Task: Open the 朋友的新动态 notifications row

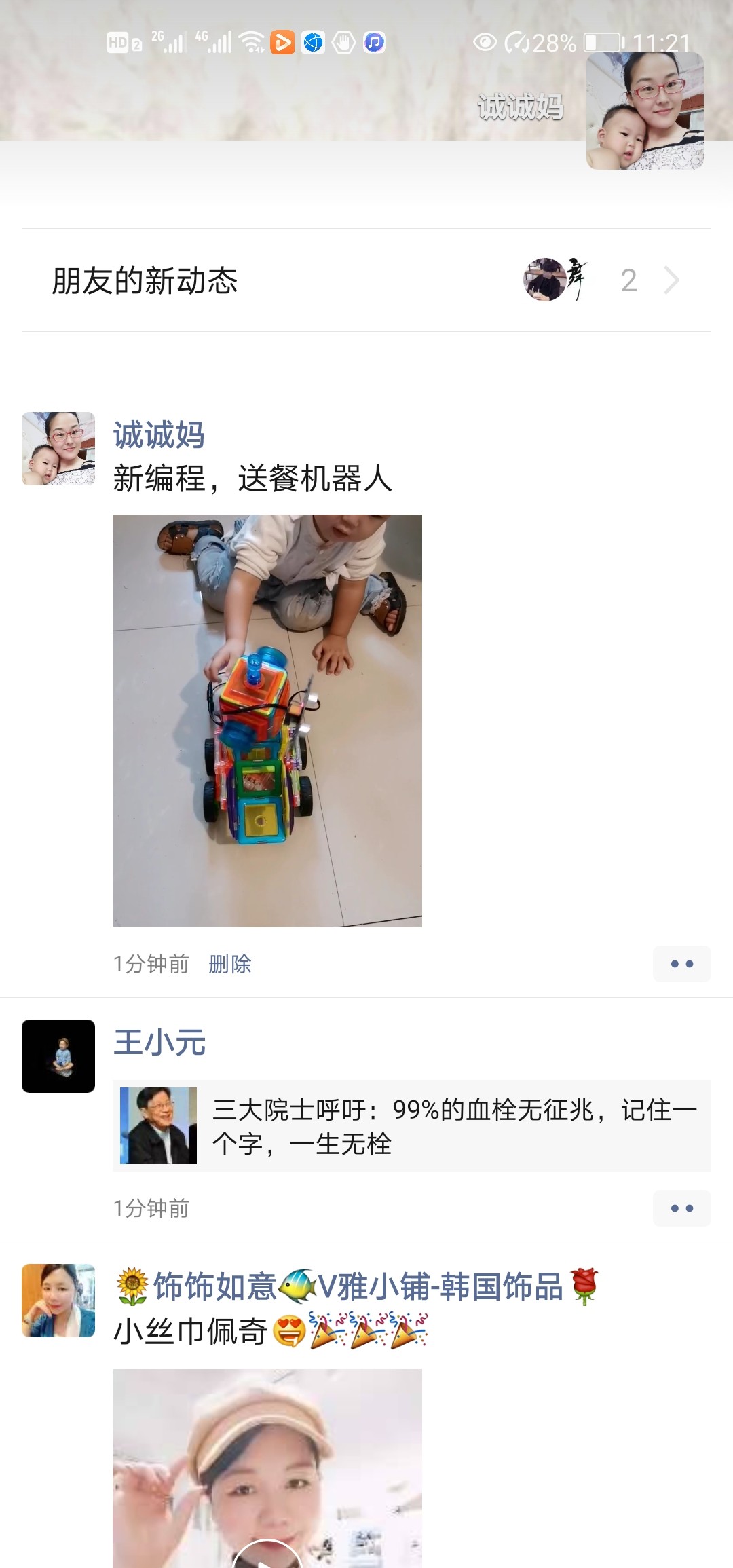Action: pyautogui.click(x=366, y=280)
